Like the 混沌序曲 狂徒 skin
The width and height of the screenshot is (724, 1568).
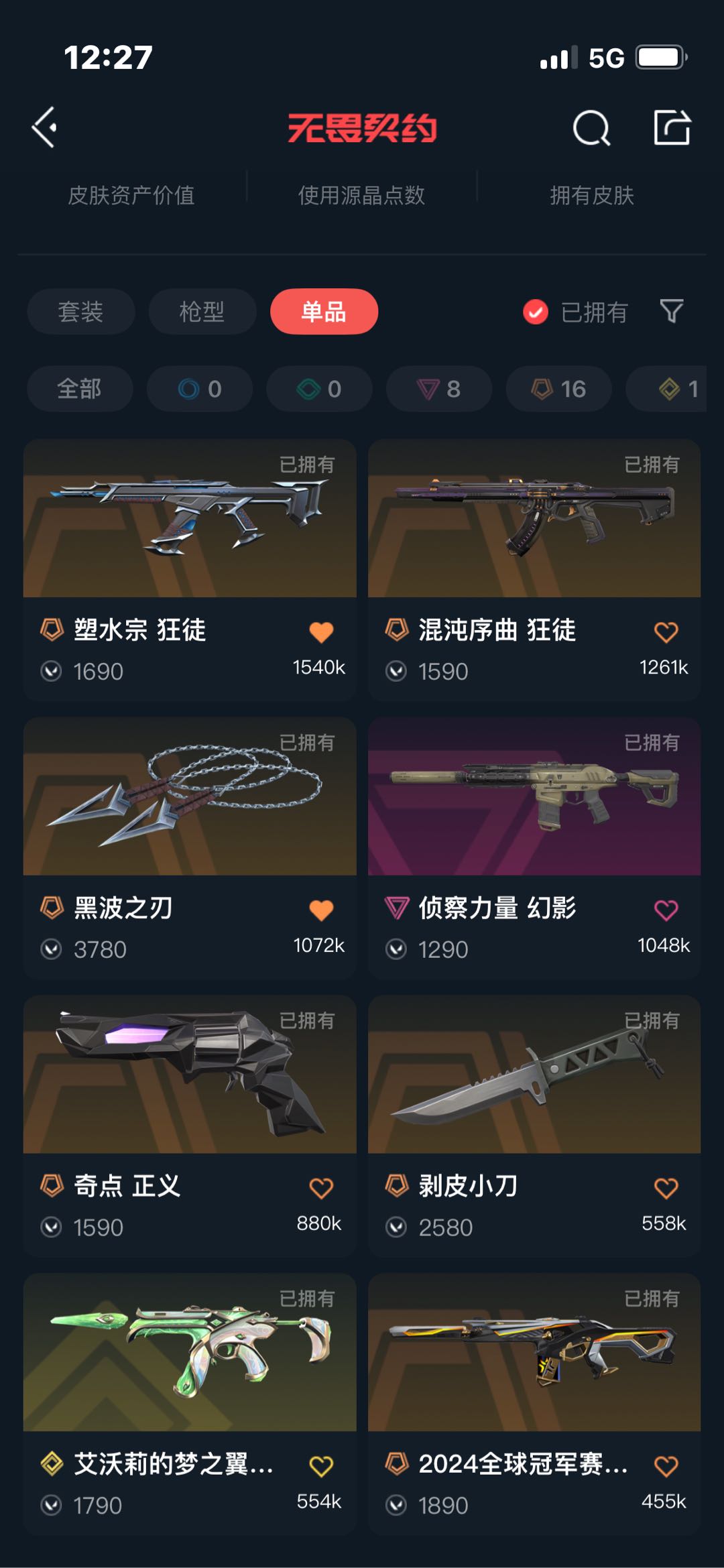pos(666,631)
